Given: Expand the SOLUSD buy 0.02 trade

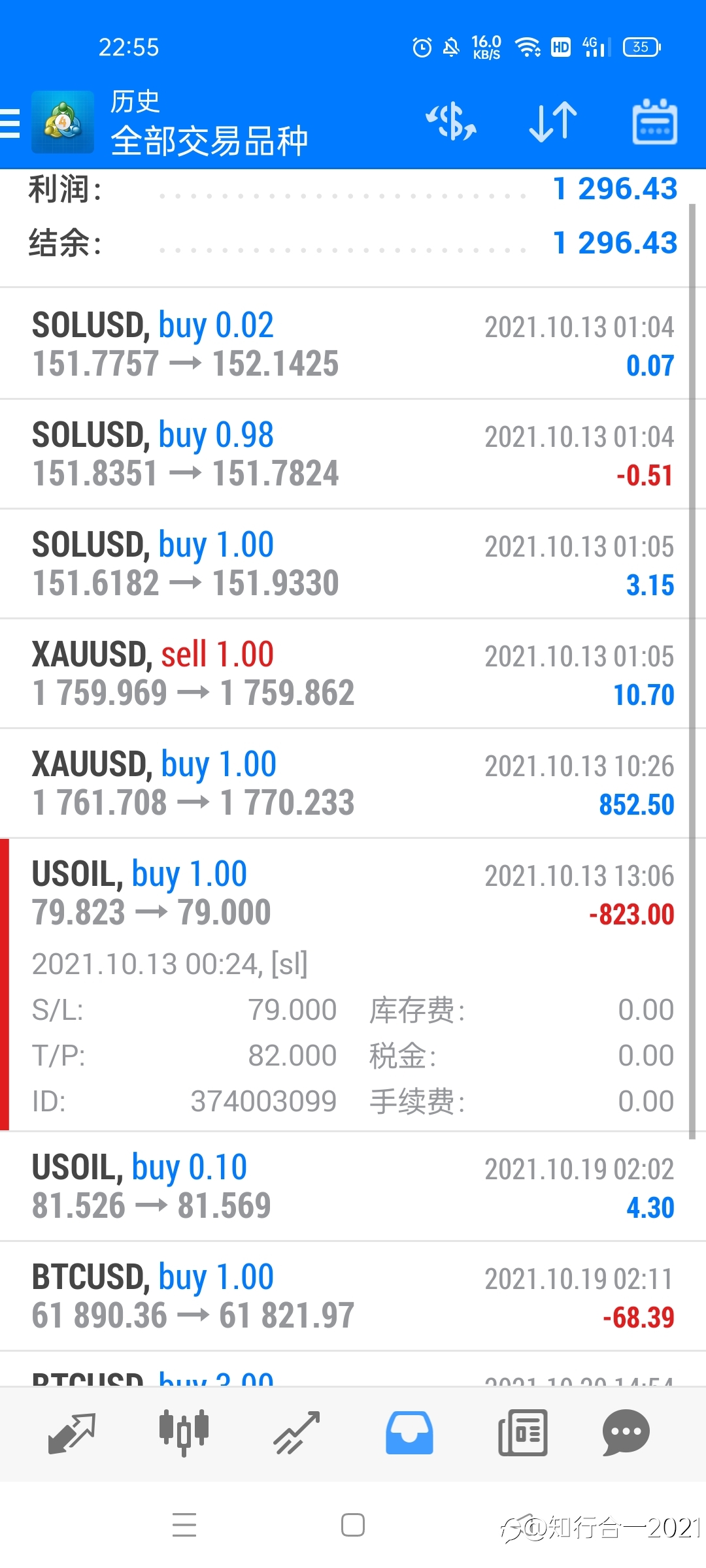Looking at the screenshot, I should [x=353, y=344].
